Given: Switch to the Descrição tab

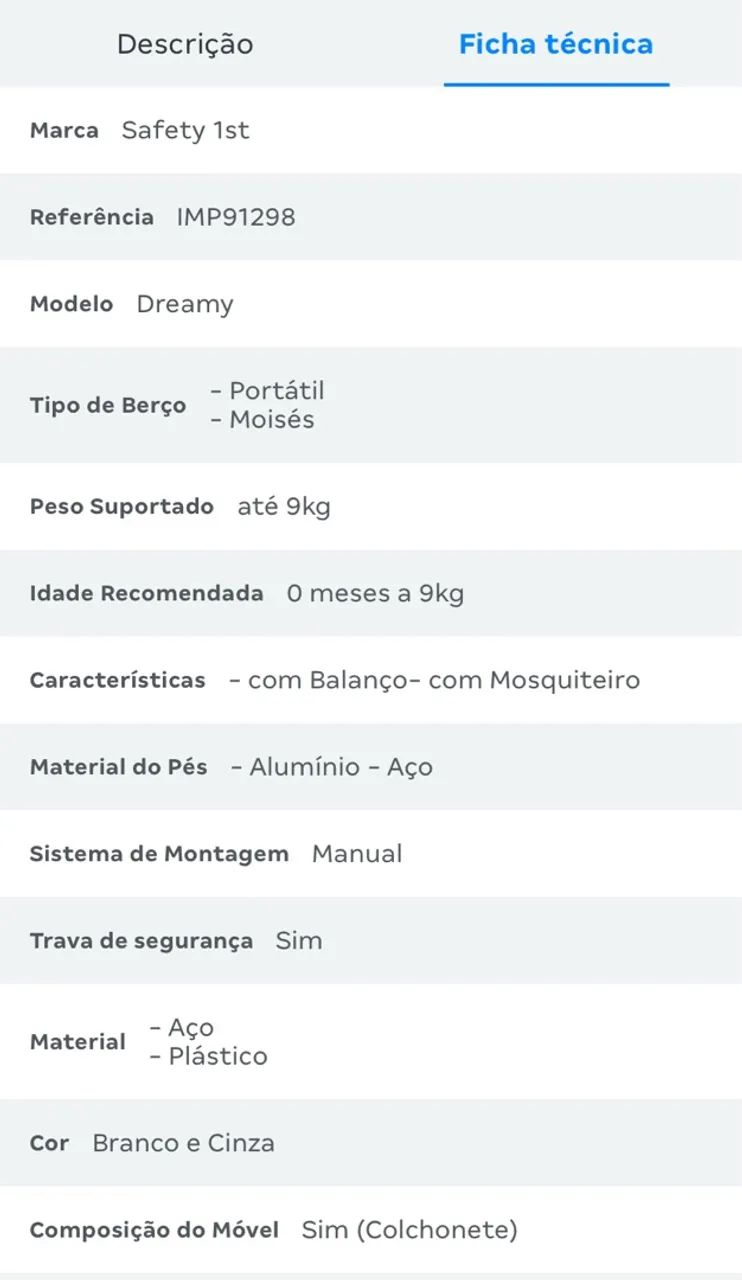Looking at the screenshot, I should click(x=185, y=44).
